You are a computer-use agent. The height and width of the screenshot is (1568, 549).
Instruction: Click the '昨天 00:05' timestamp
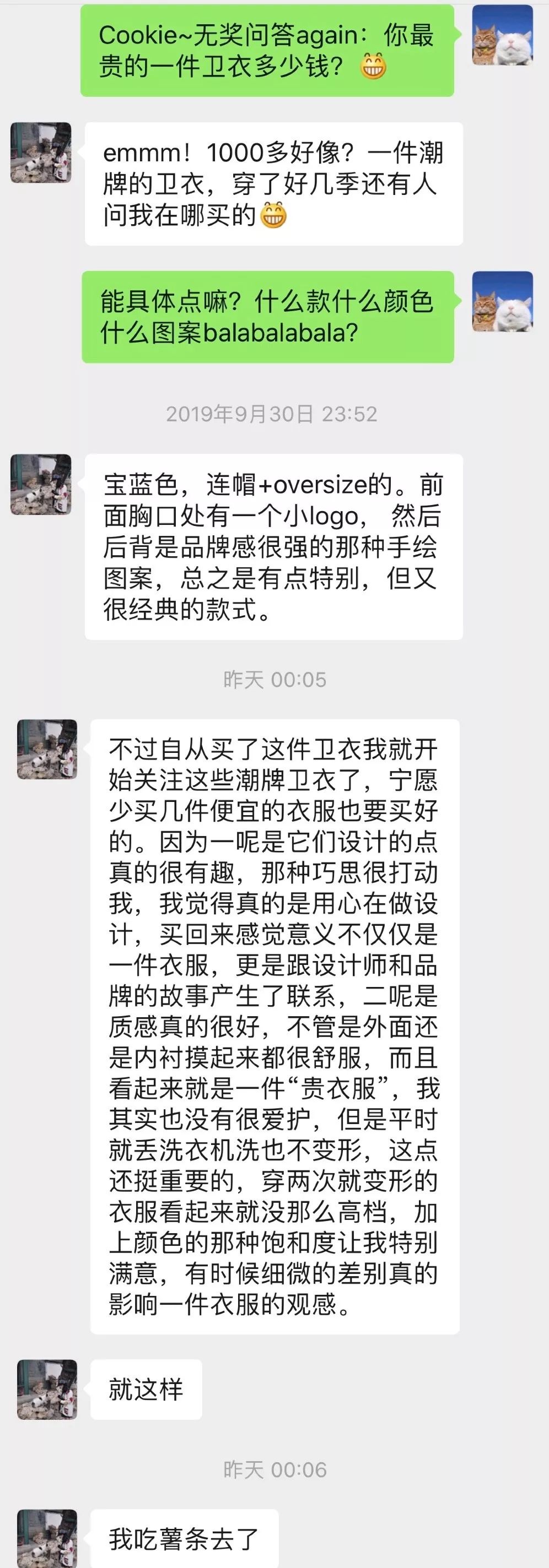tap(274, 681)
